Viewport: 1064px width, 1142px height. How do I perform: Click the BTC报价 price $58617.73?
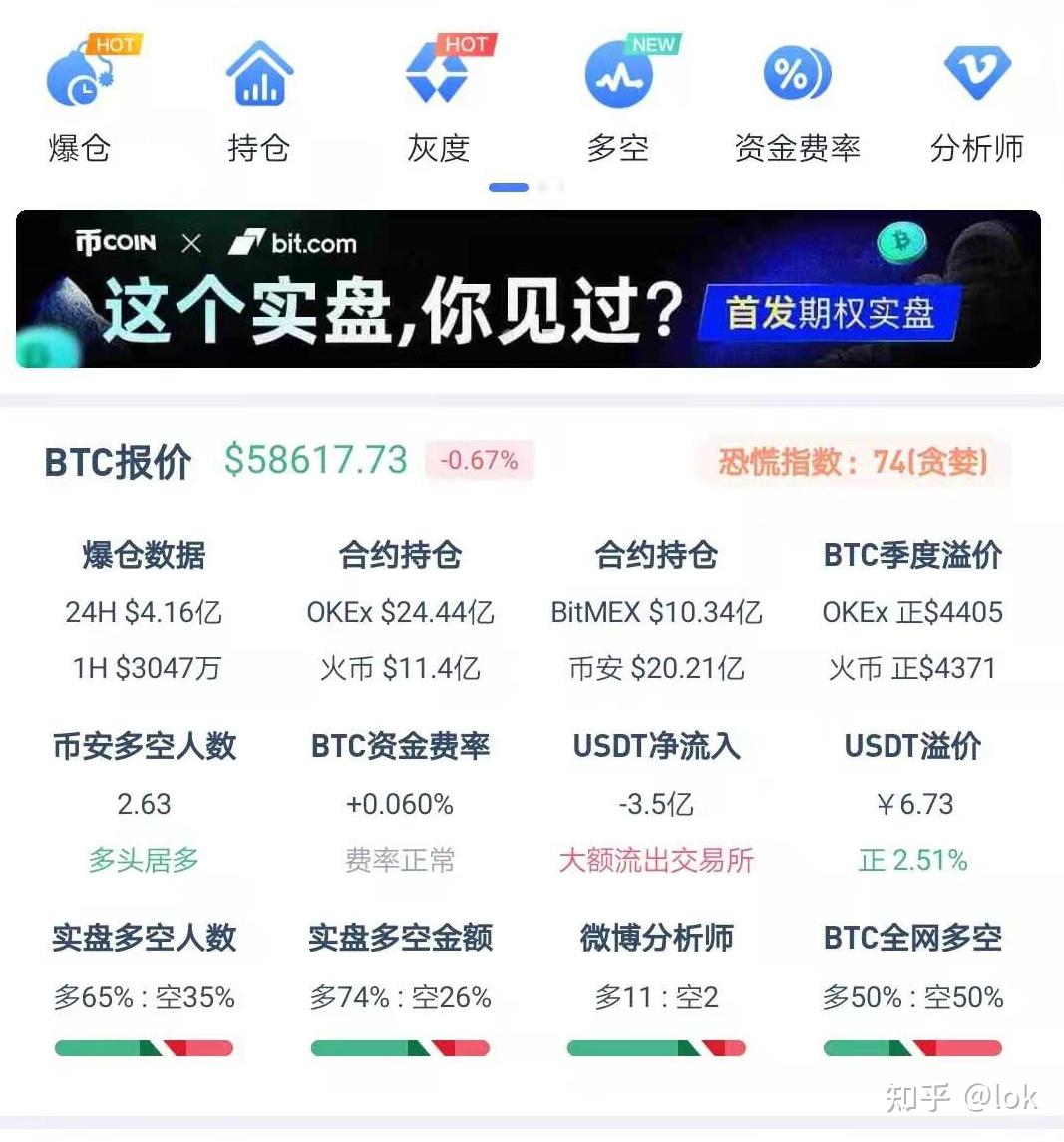point(314,461)
